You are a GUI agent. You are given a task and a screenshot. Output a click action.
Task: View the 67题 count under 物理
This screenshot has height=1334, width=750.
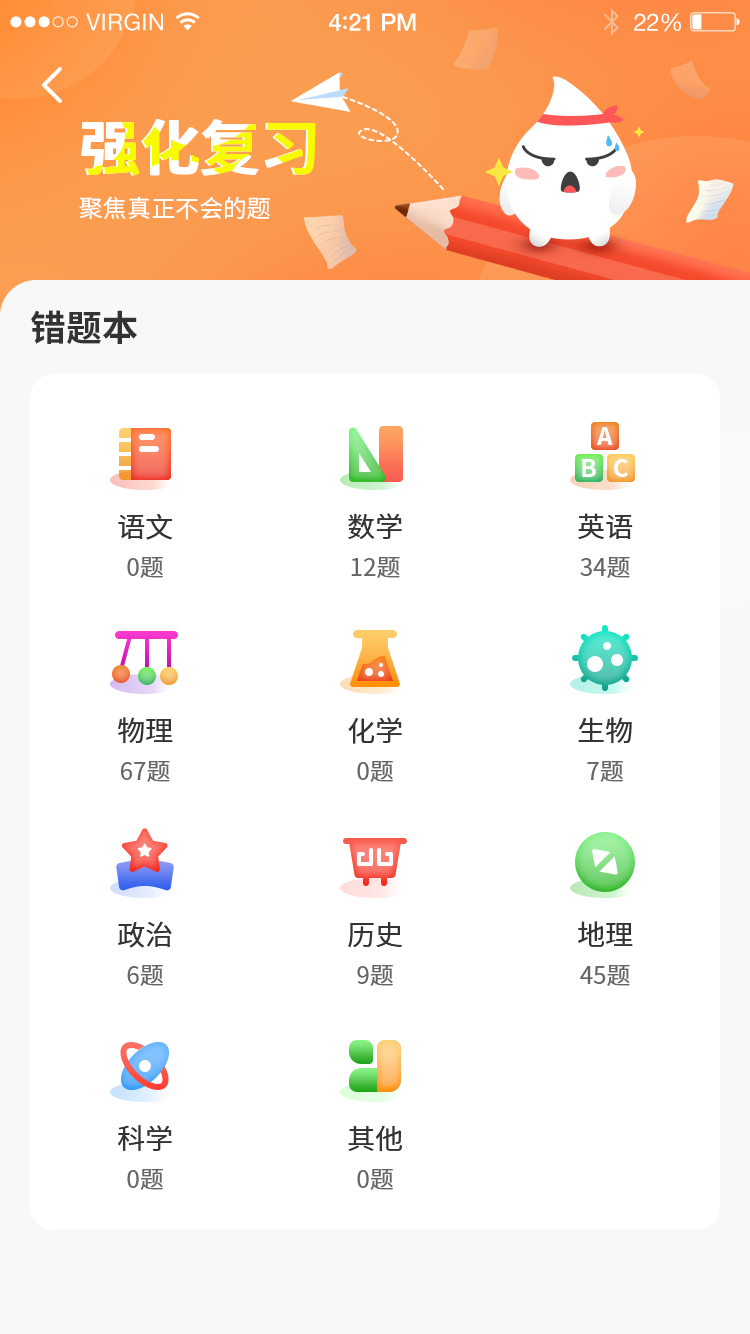tap(143, 772)
